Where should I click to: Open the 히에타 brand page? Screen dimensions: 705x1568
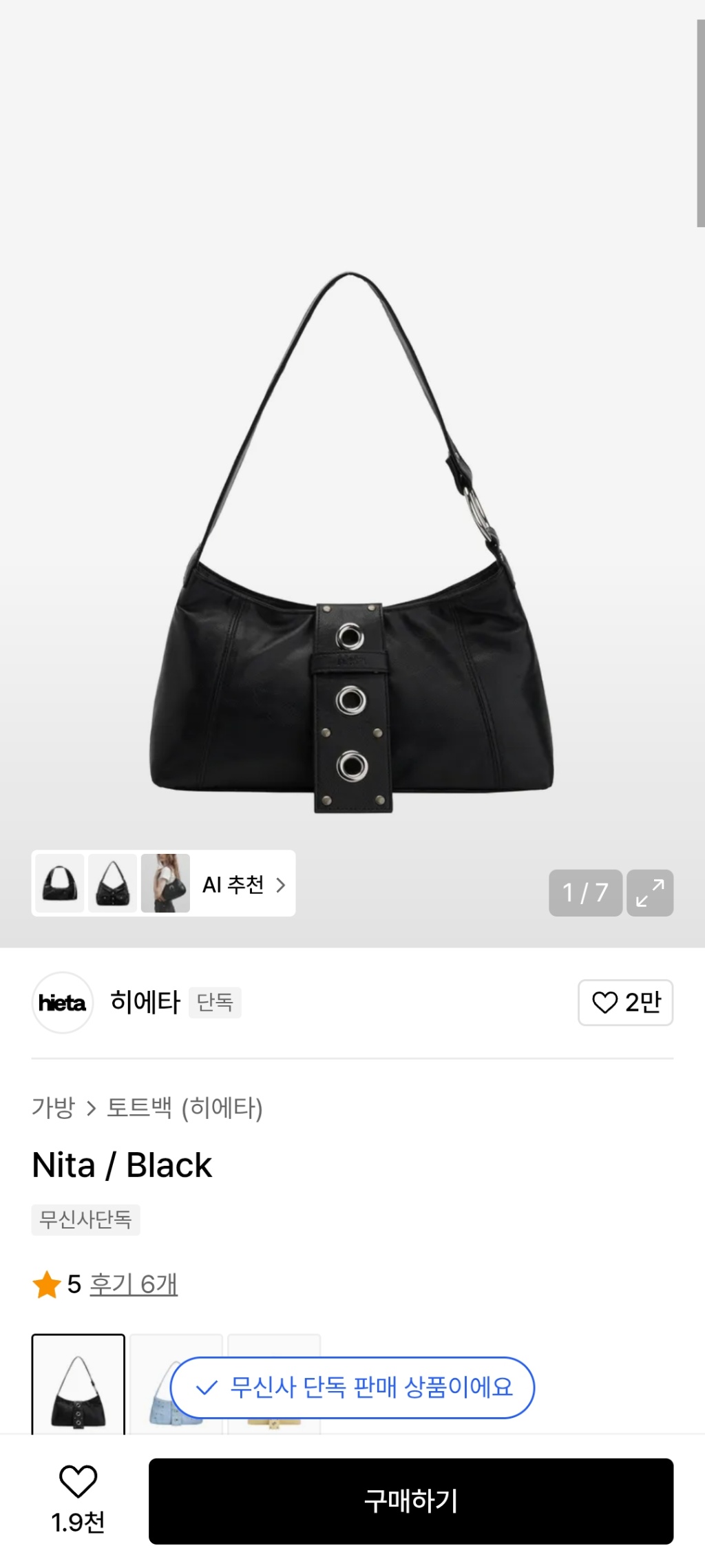[x=145, y=1002]
